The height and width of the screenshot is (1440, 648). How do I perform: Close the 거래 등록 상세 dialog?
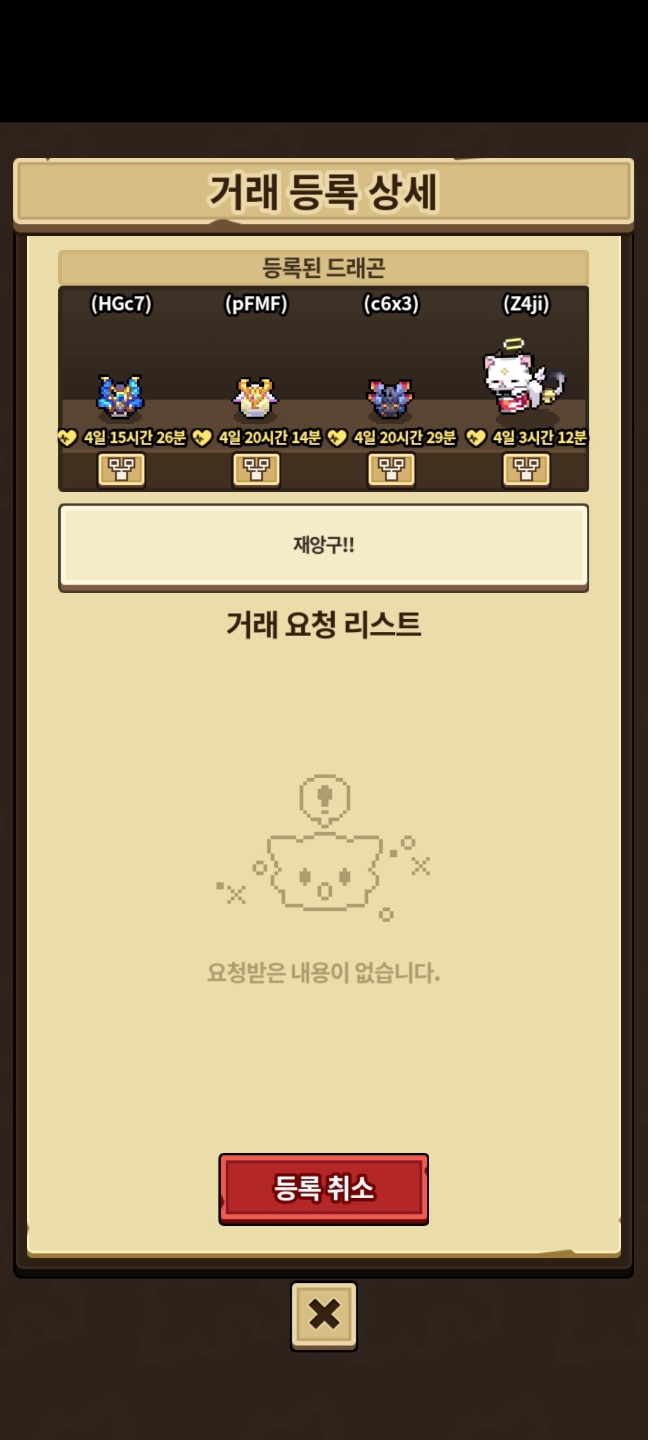coord(323,1315)
